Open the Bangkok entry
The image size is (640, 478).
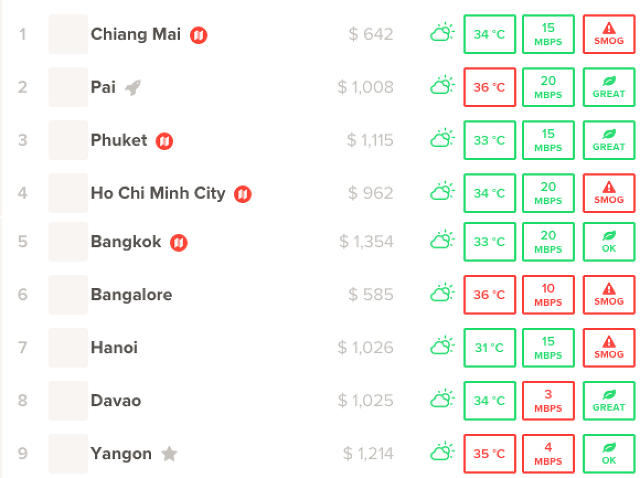[x=126, y=242]
